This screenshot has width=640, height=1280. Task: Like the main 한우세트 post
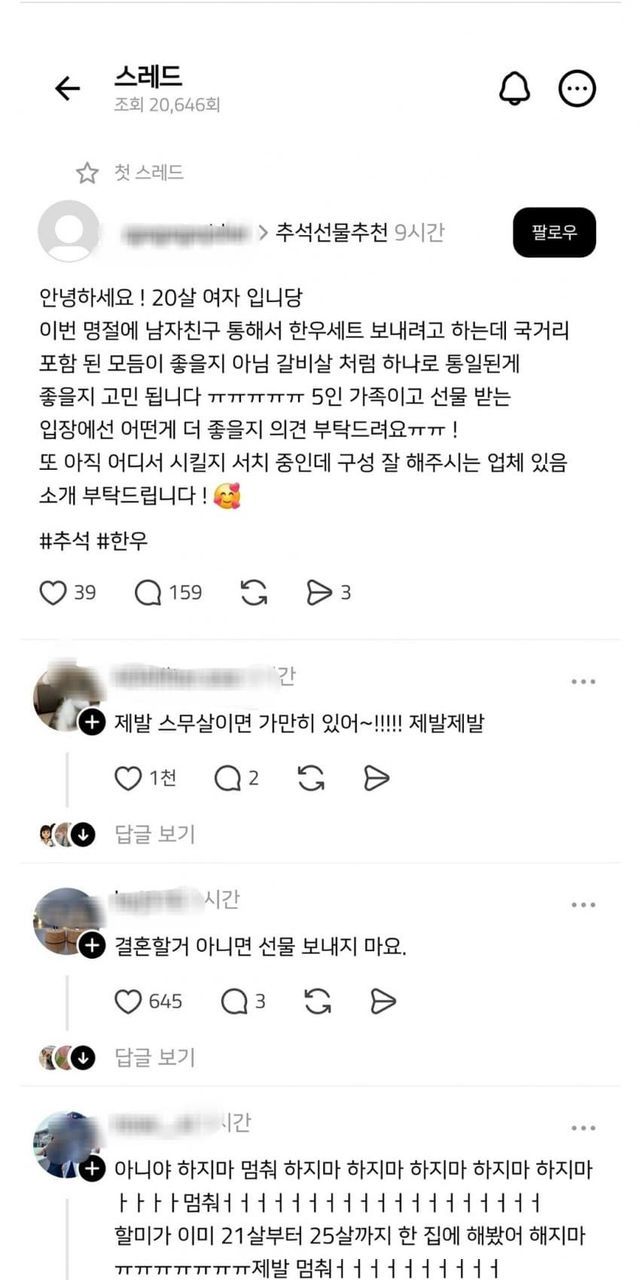[x=52, y=593]
